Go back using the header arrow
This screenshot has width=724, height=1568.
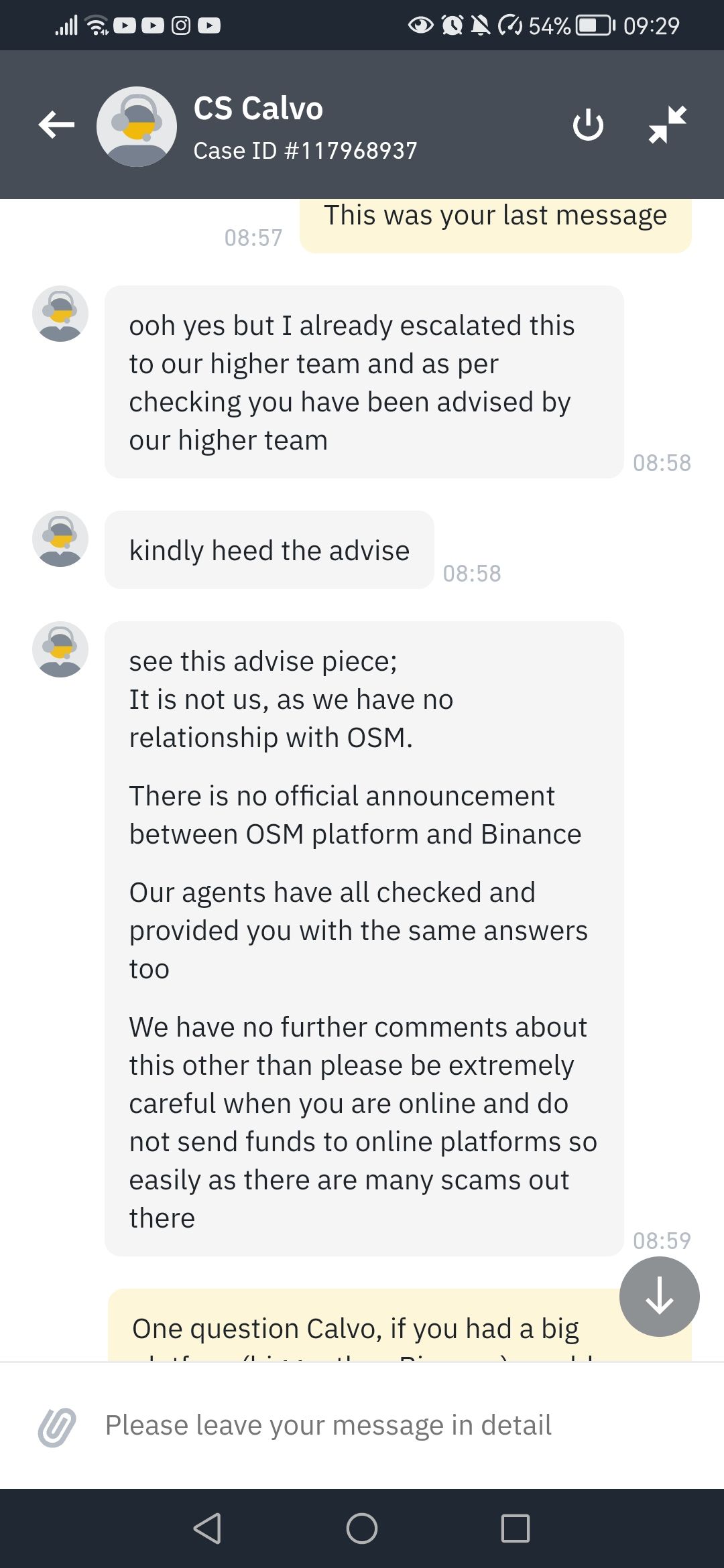click(x=56, y=125)
